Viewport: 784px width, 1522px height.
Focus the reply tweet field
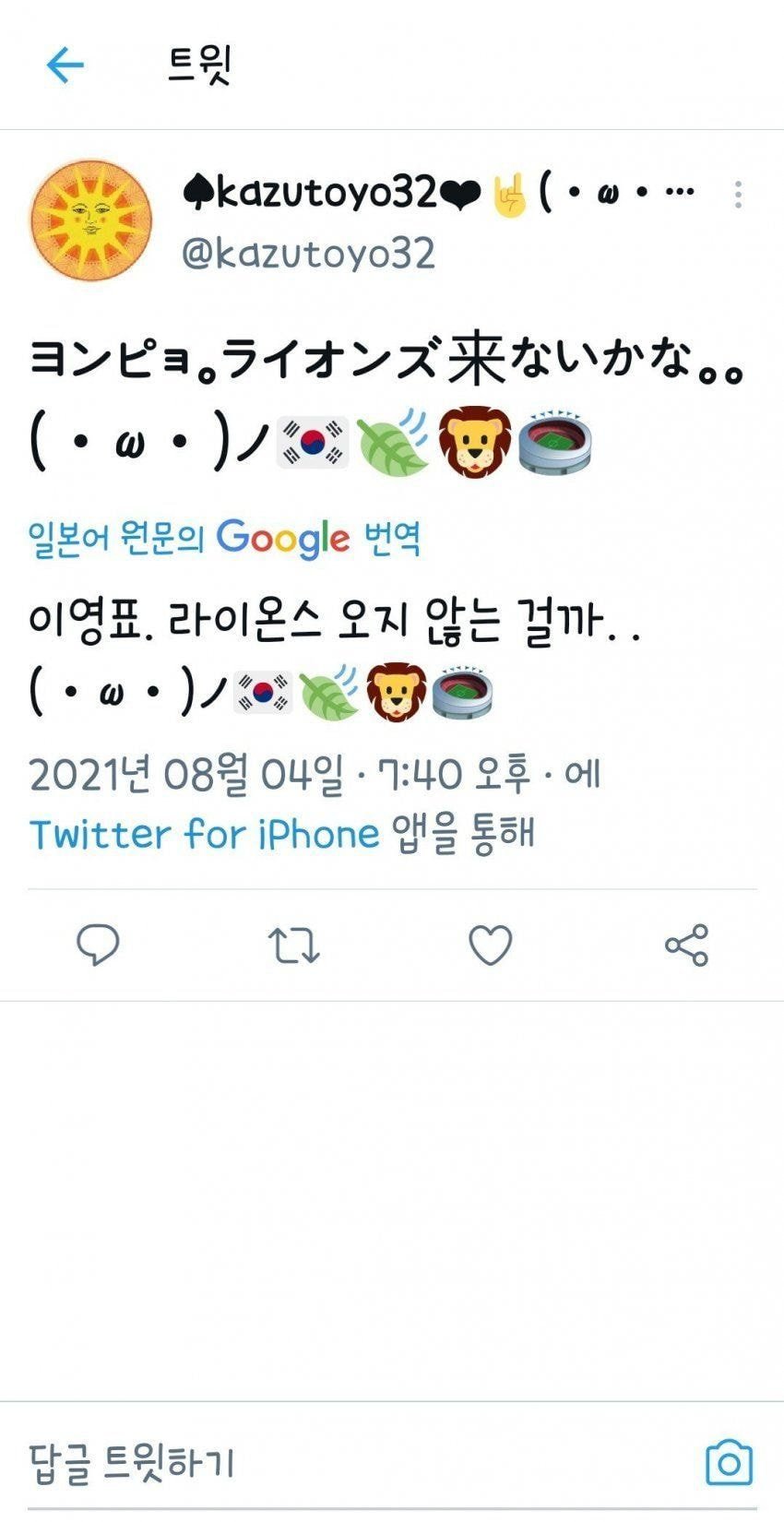(x=350, y=1462)
